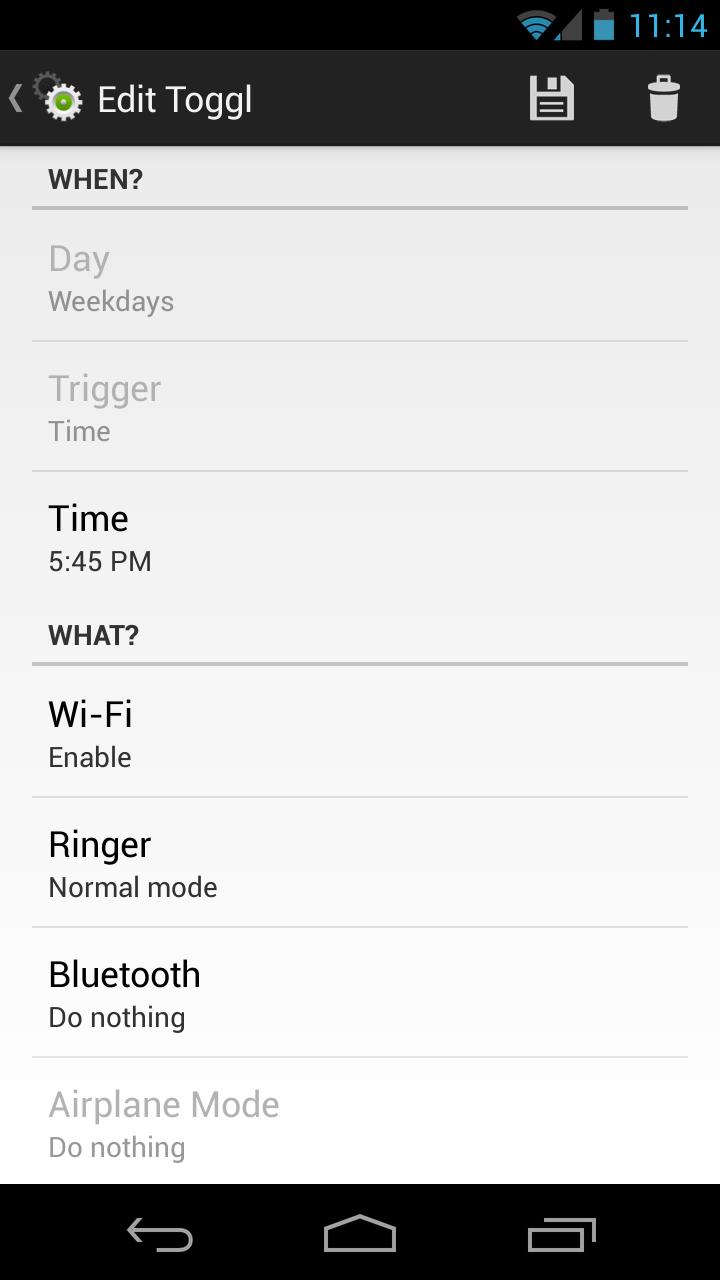720x1280 pixels.
Task: Select the Bluetooth action row
Action: [360, 993]
